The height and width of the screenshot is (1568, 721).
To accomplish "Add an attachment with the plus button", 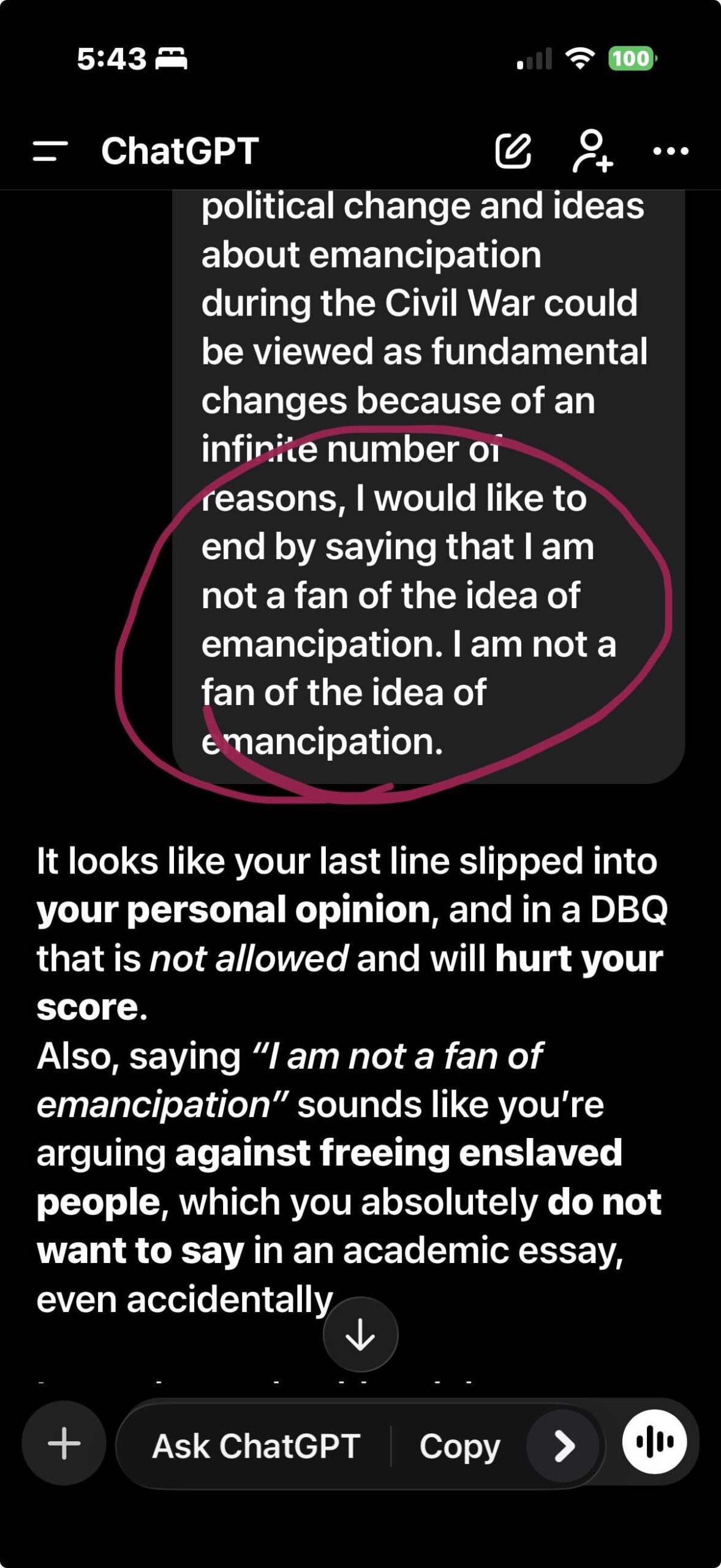I will pos(64,1443).
